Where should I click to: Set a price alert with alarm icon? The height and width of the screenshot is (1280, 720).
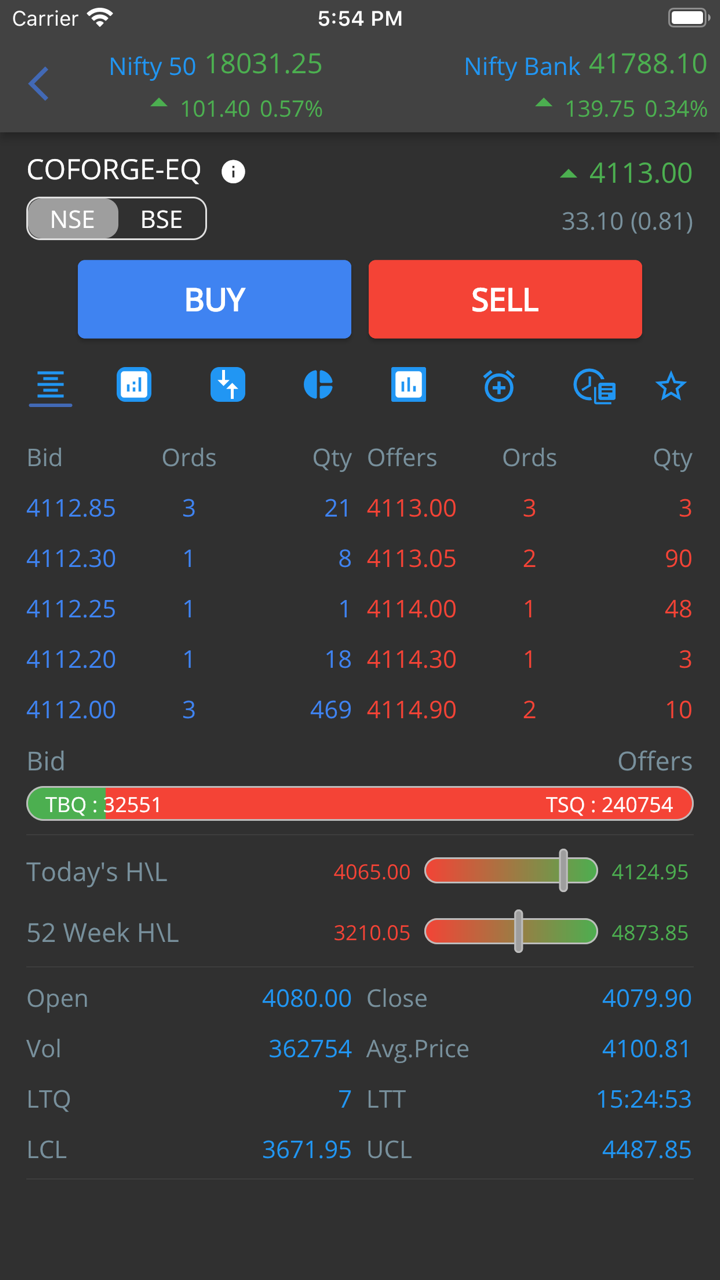click(499, 385)
